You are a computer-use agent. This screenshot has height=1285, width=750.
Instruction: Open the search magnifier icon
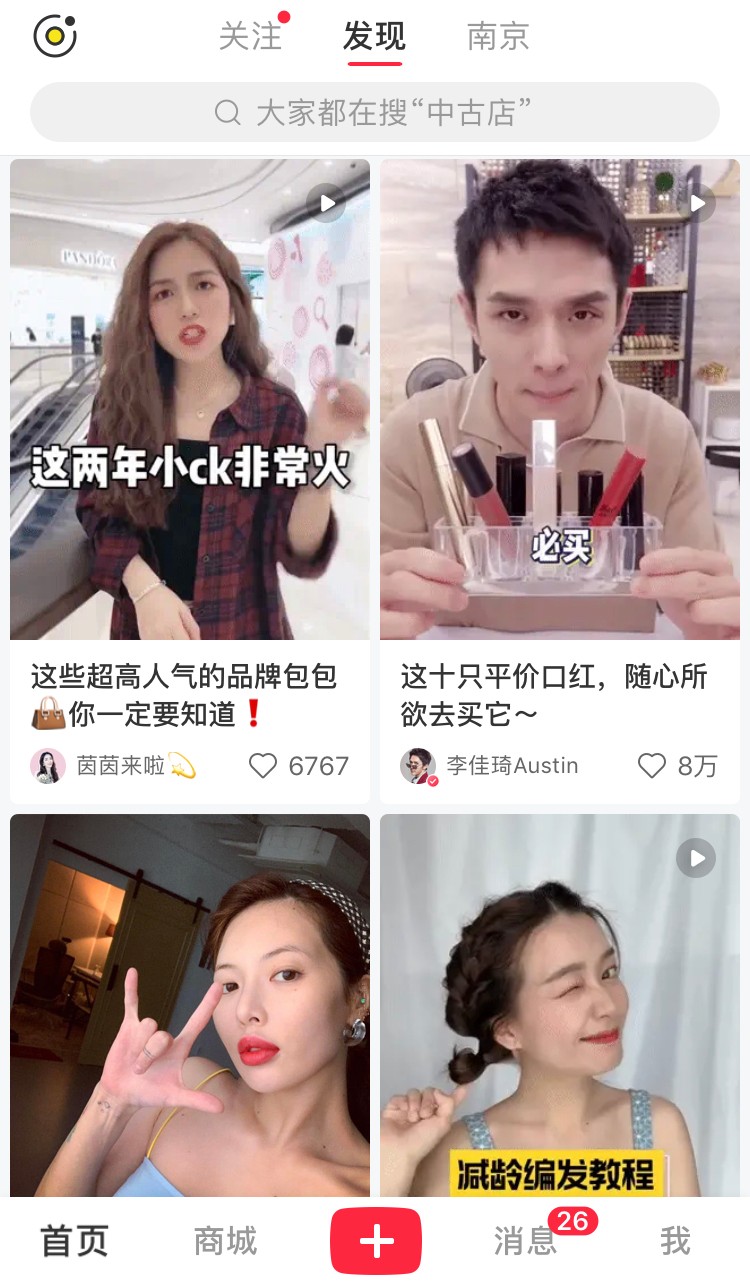[x=227, y=112]
